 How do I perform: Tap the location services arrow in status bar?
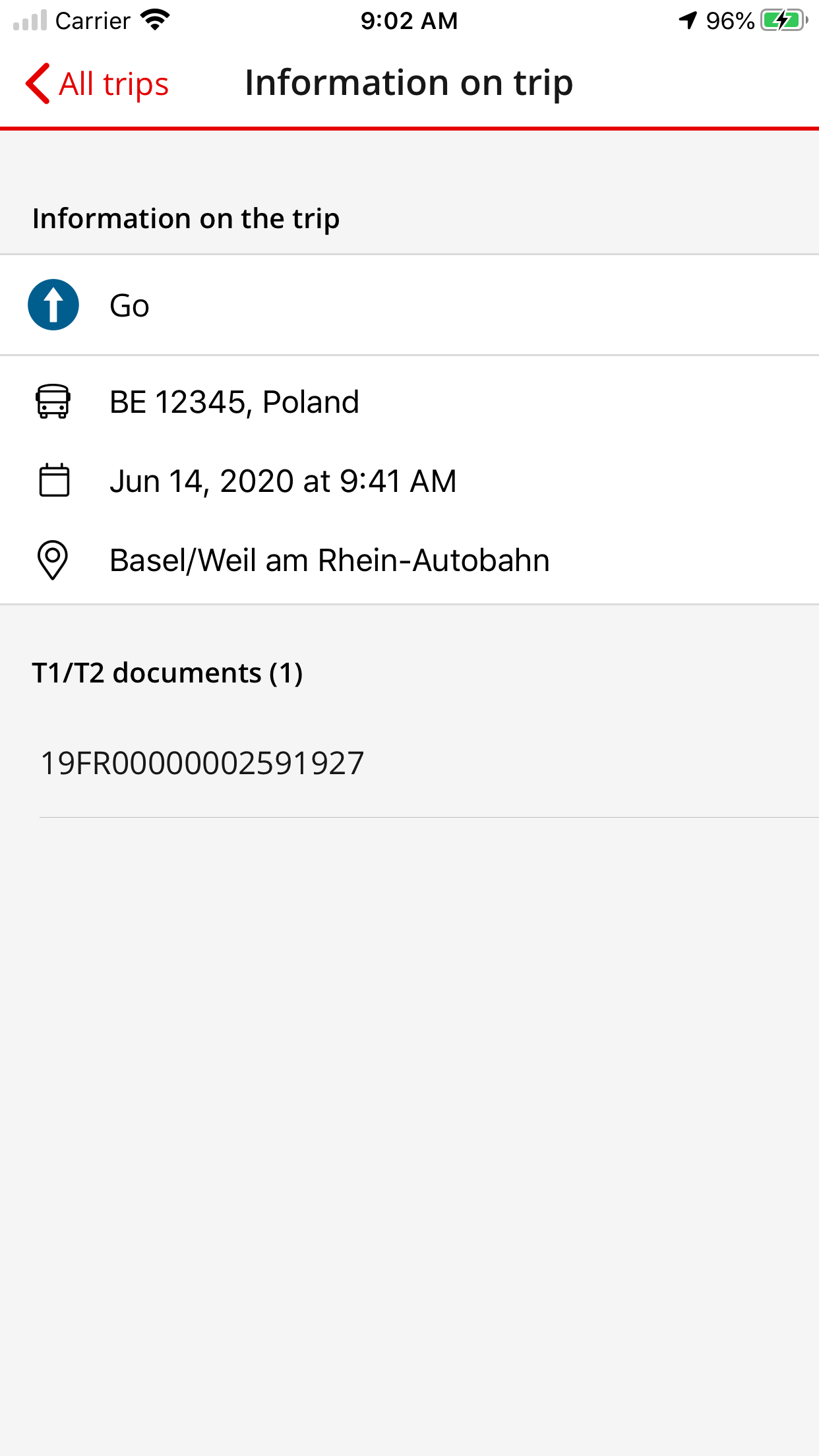tap(686, 20)
